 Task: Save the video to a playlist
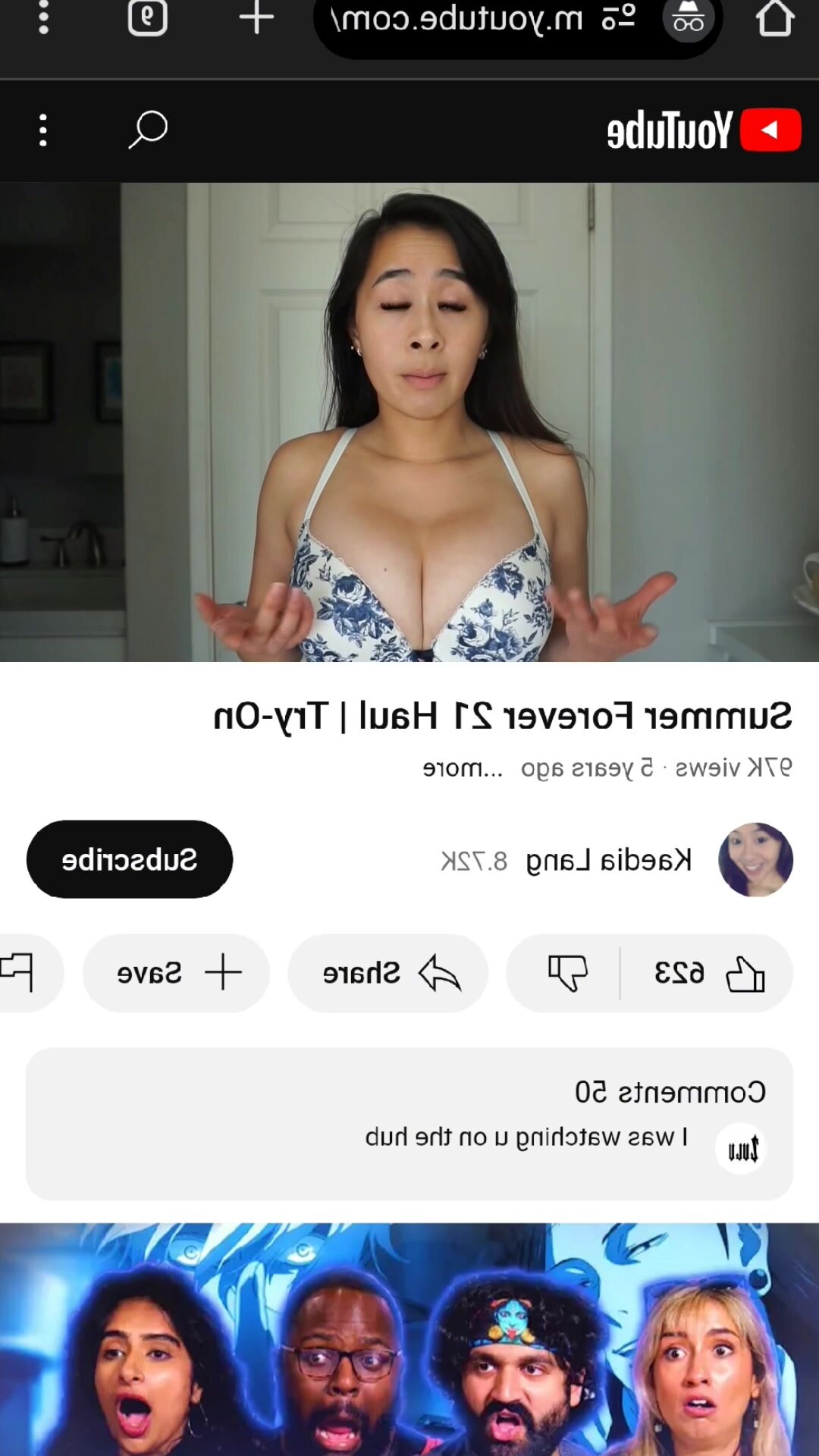[x=177, y=973]
